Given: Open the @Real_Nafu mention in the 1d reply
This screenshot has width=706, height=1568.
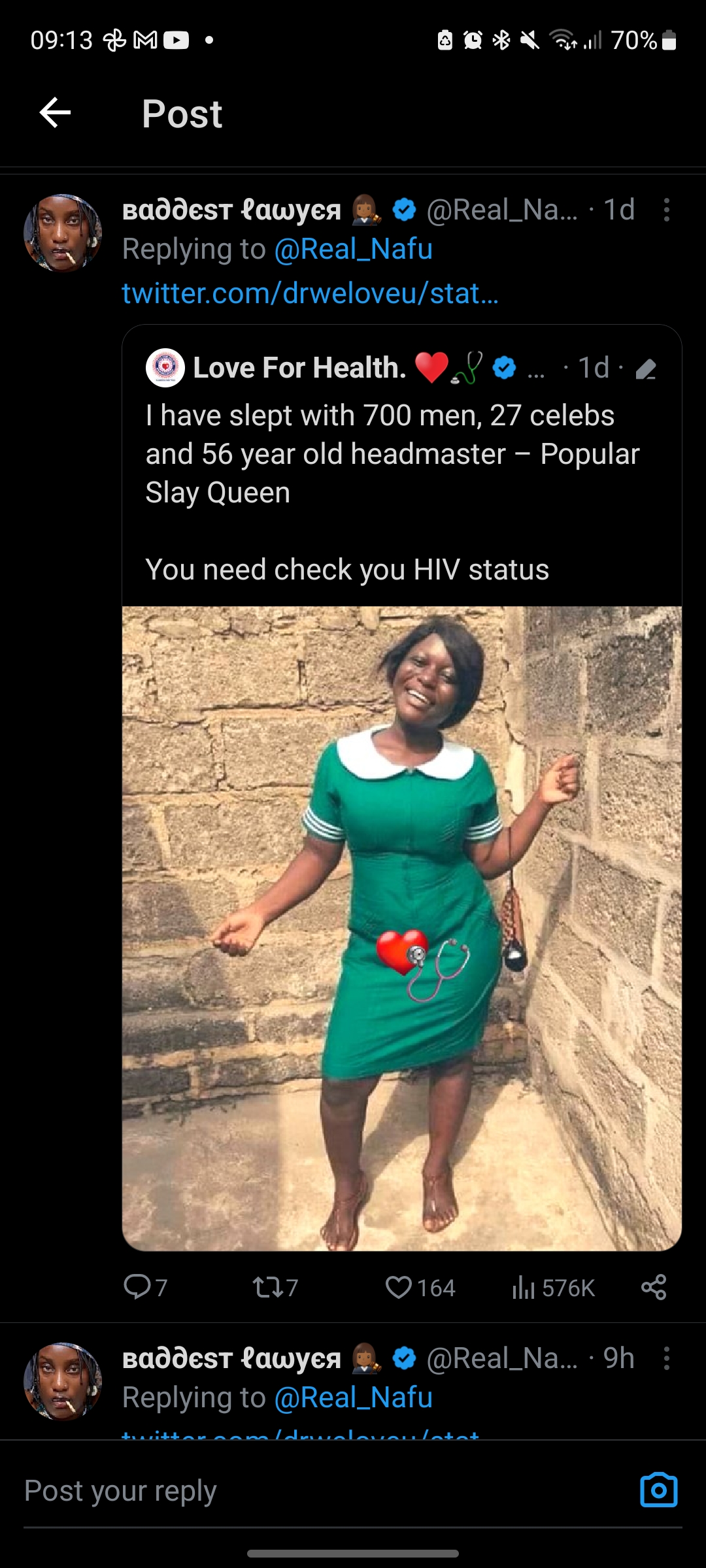Looking at the screenshot, I should pos(354,249).
